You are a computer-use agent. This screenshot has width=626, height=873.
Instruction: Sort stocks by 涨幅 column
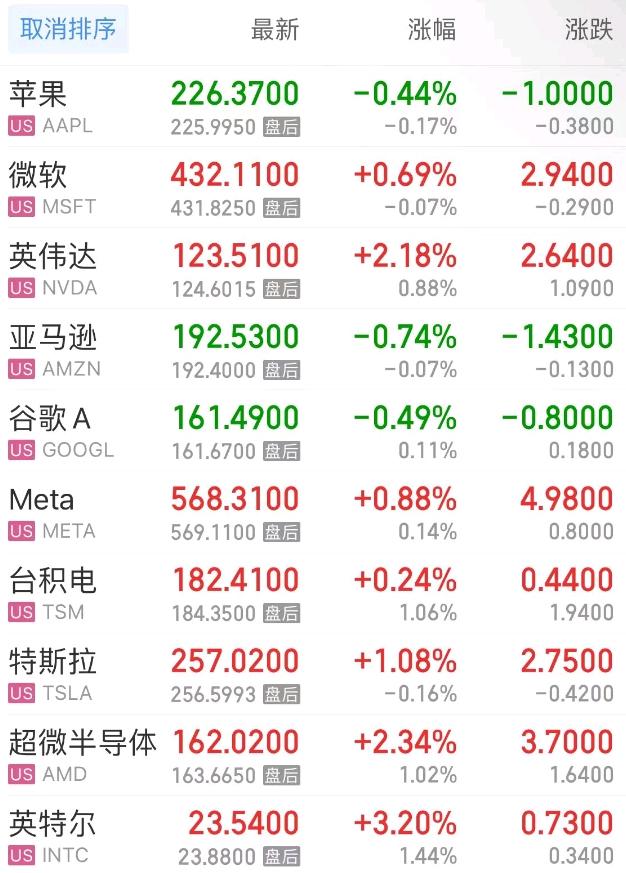432,30
